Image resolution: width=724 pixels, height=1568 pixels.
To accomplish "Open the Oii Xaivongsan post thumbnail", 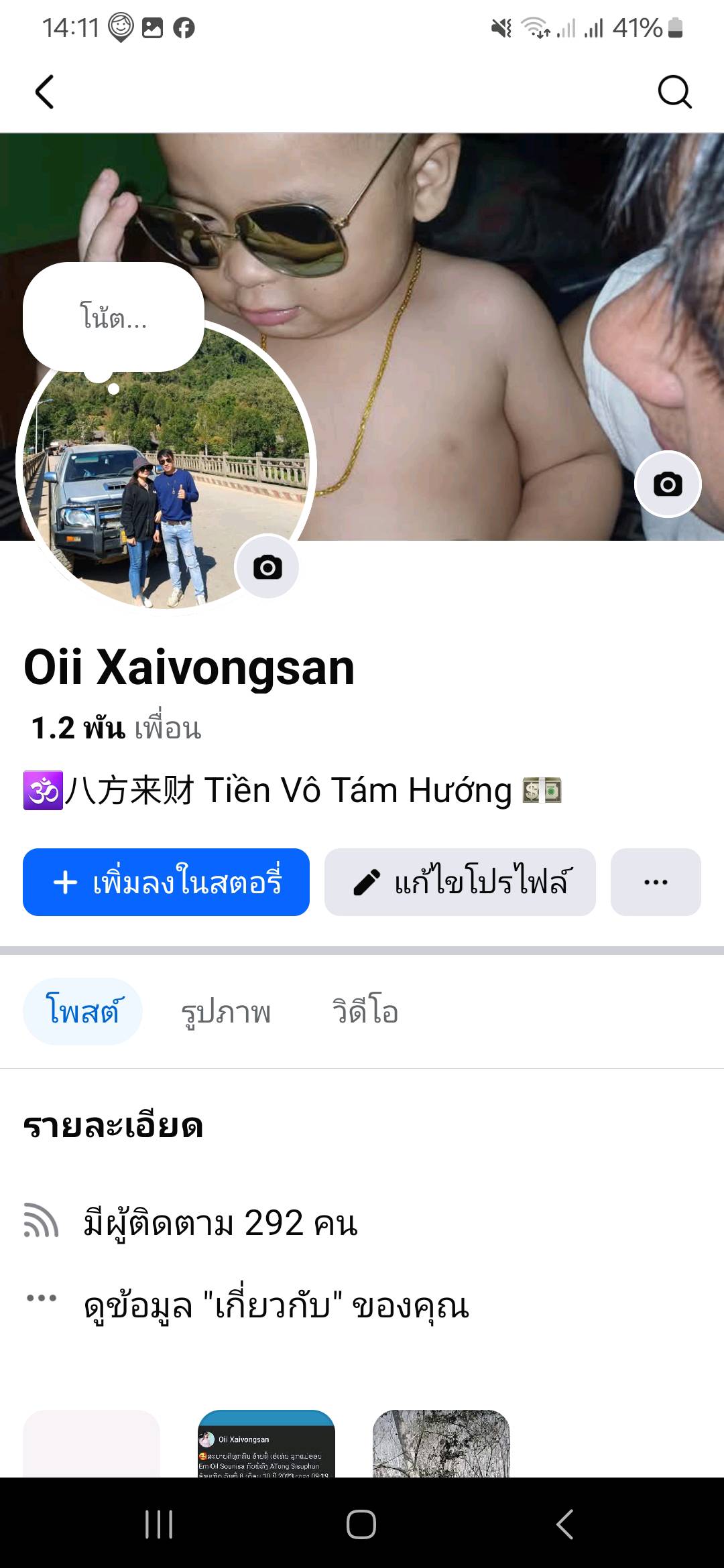I will click(x=266, y=1444).
